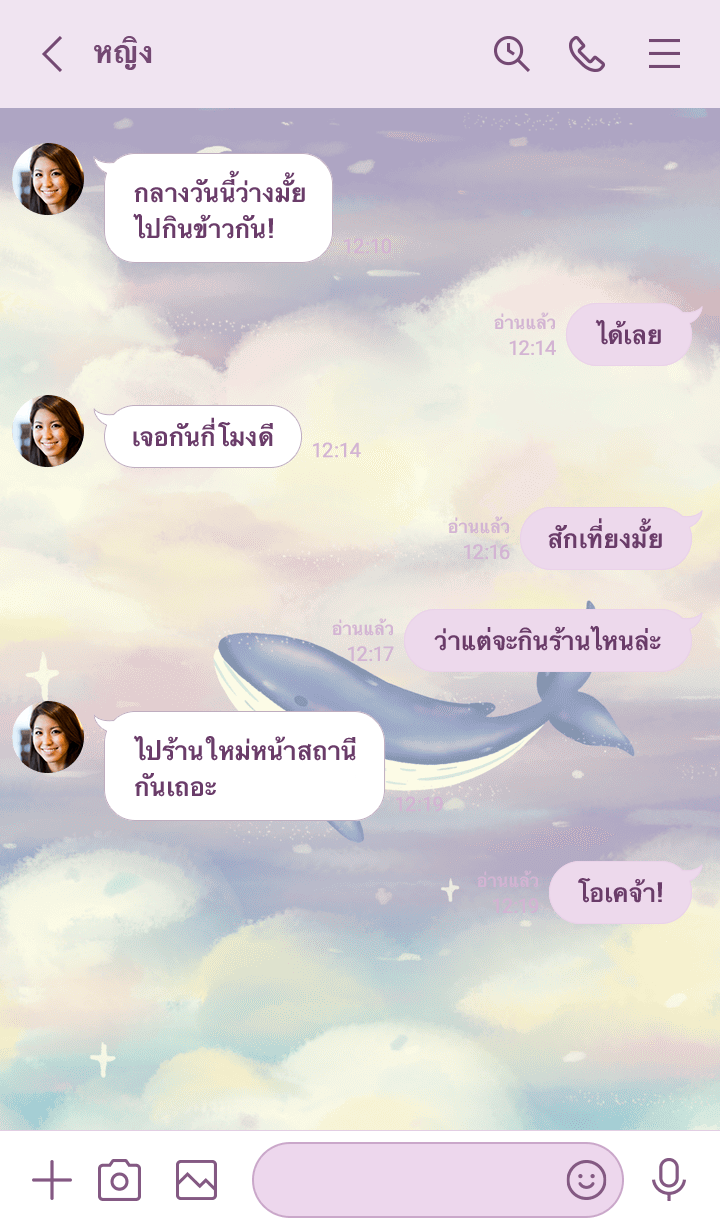Open the emoji sticker picker
This screenshot has width=720, height=1232.
click(587, 1181)
